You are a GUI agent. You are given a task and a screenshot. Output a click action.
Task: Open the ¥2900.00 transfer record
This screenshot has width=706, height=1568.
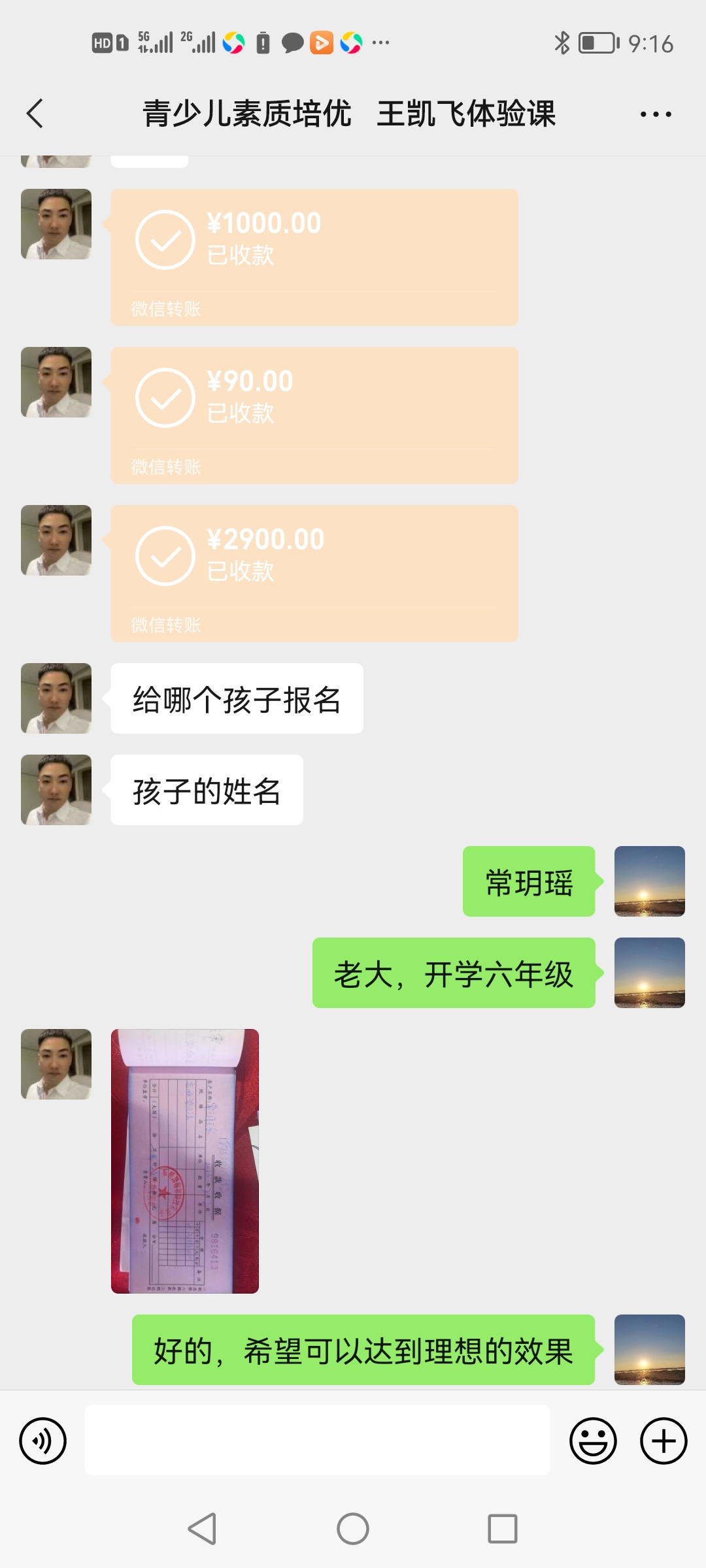[x=313, y=574]
